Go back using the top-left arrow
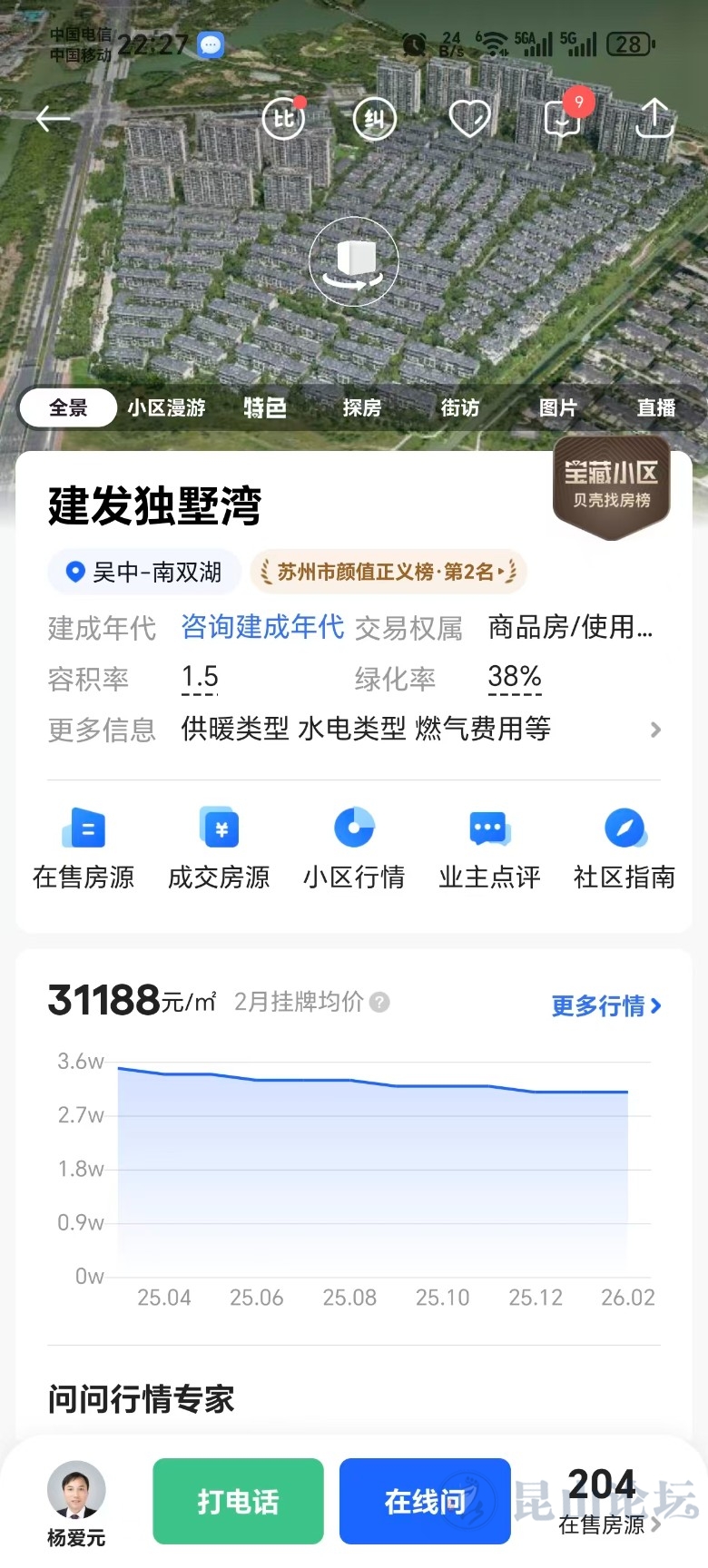This screenshot has height=1568, width=708. point(53,119)
